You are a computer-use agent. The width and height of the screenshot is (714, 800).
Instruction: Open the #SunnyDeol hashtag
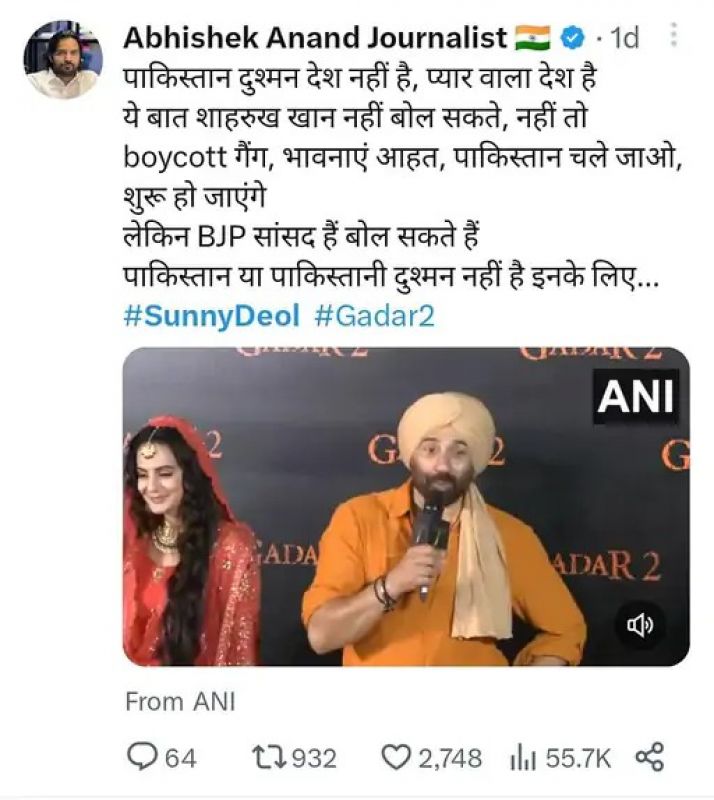click(x=211, y=316)
